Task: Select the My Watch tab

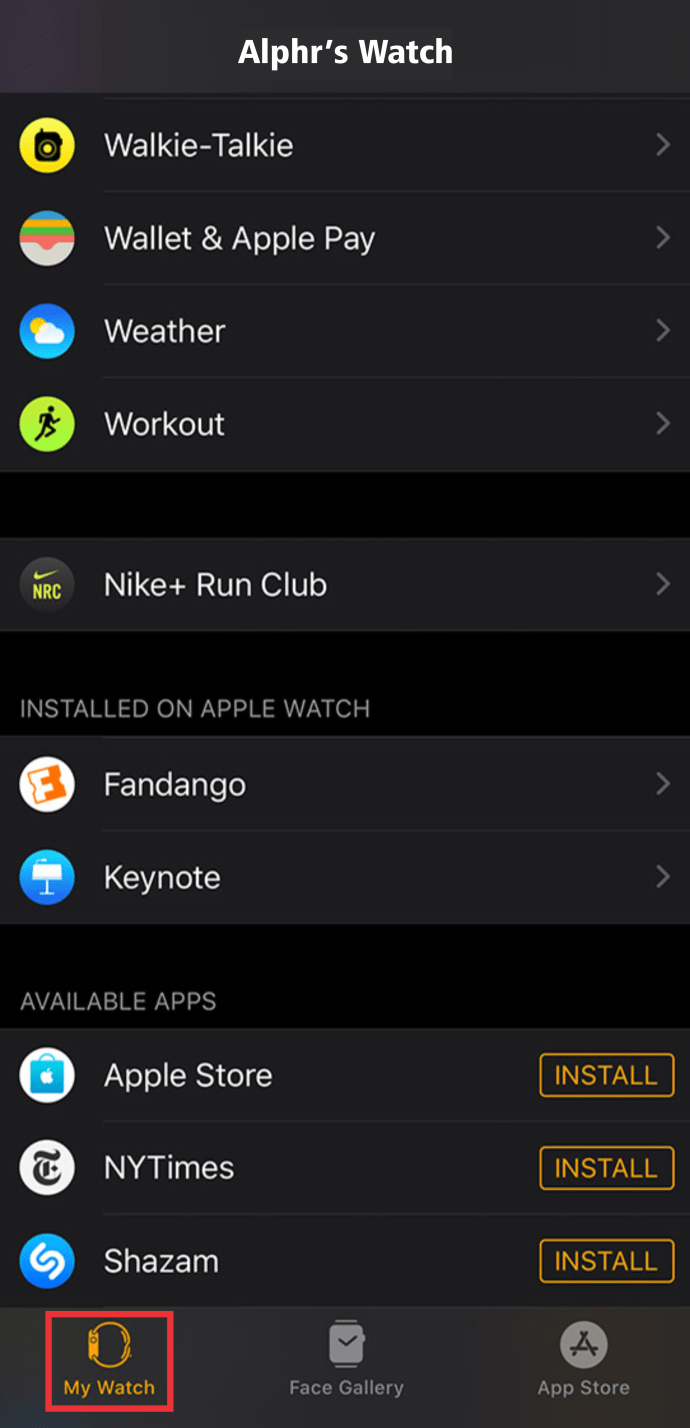Action: (110, 1360)
